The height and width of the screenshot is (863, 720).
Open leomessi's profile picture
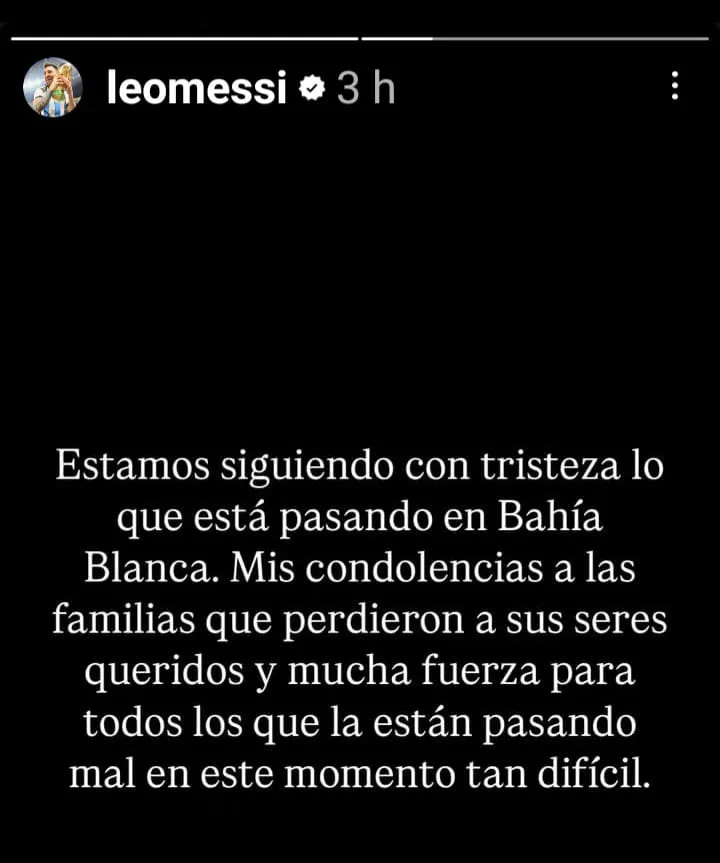53,88
